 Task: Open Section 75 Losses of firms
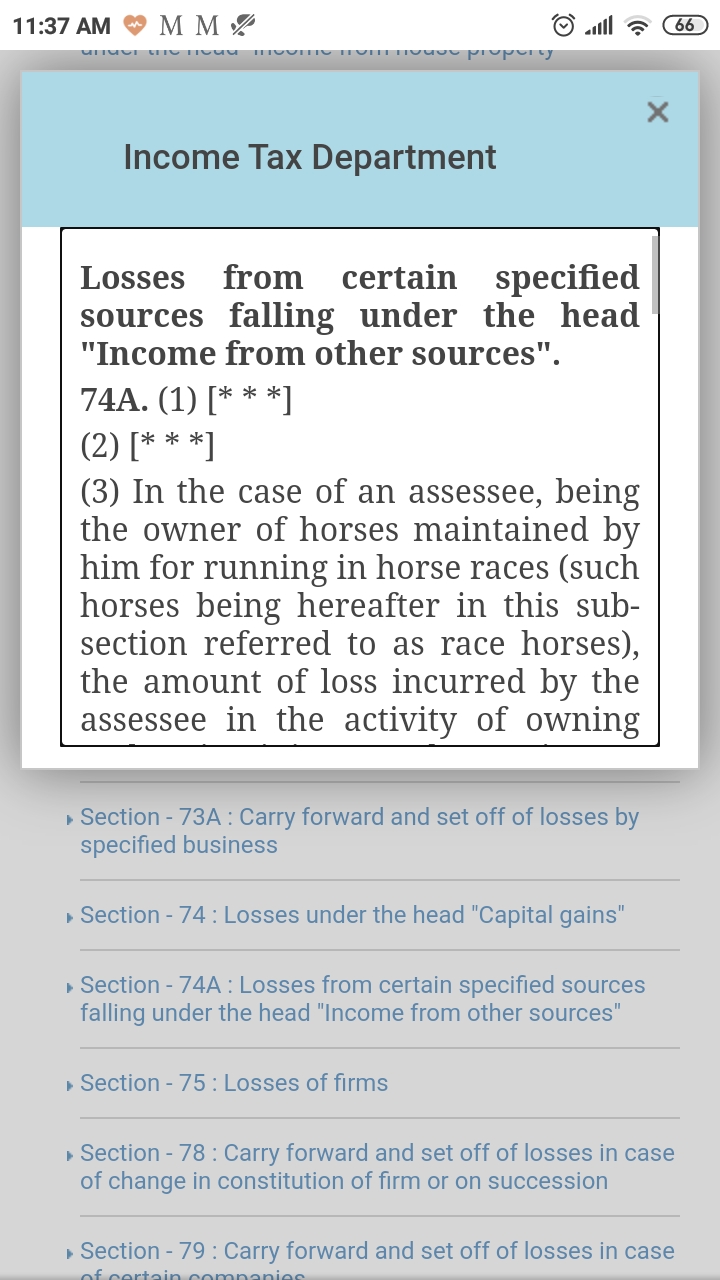(x=234, y=1083)
